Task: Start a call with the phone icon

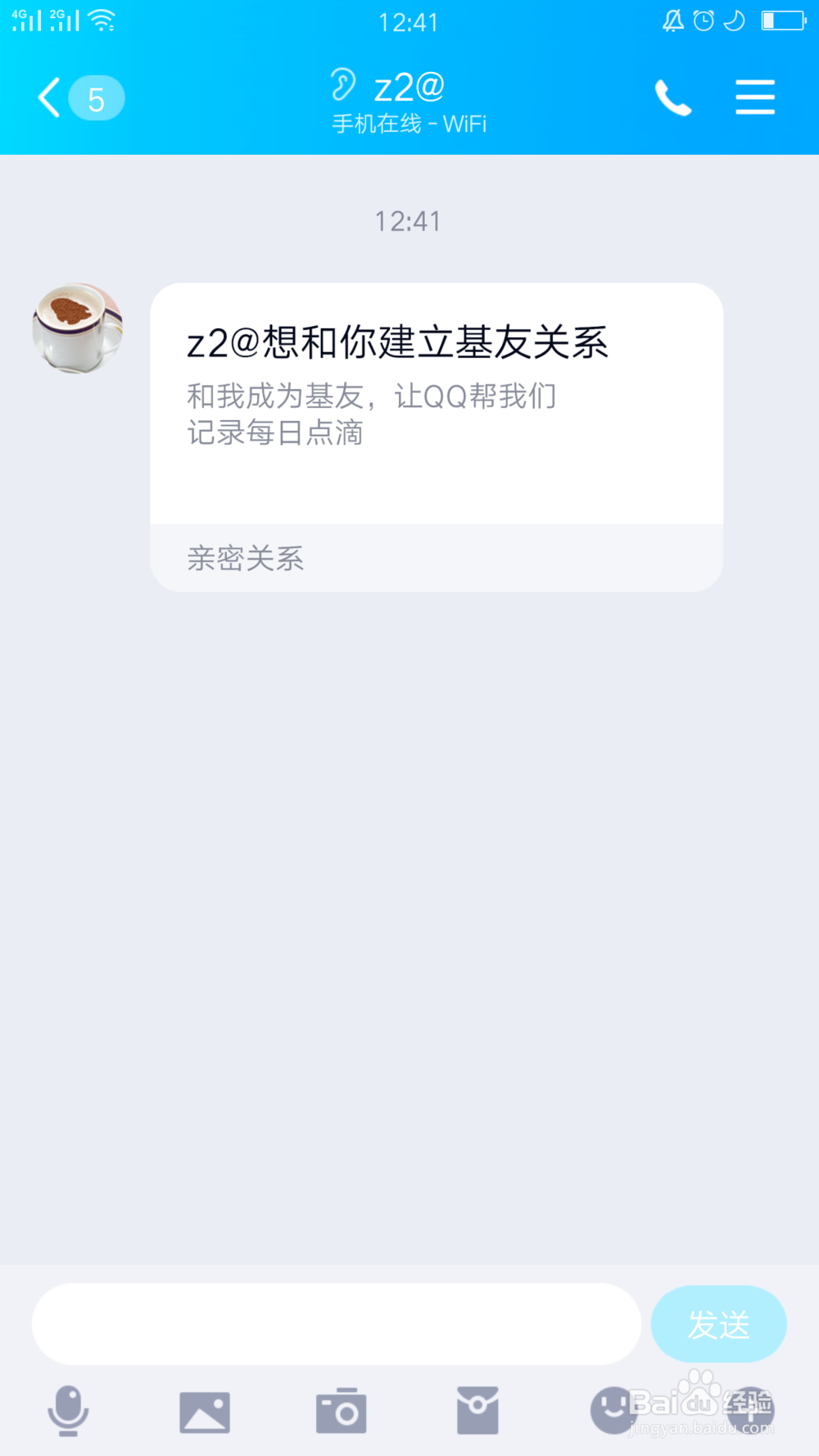Action: pos(673,97)
